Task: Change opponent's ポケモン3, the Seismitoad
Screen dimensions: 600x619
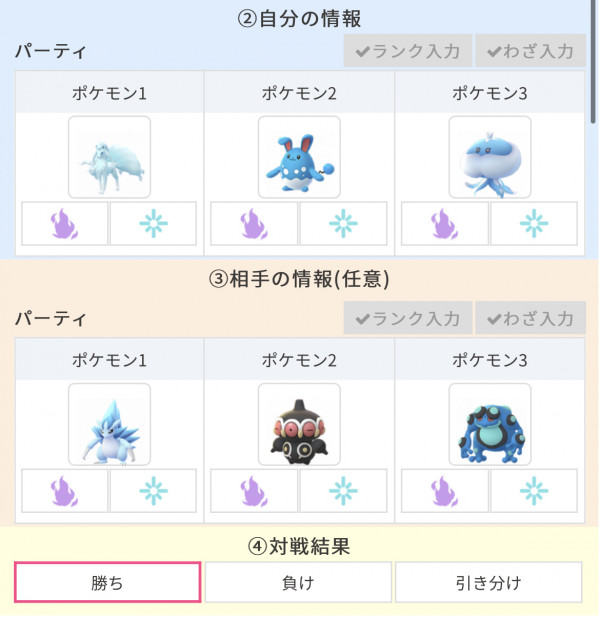Action: 489,424
